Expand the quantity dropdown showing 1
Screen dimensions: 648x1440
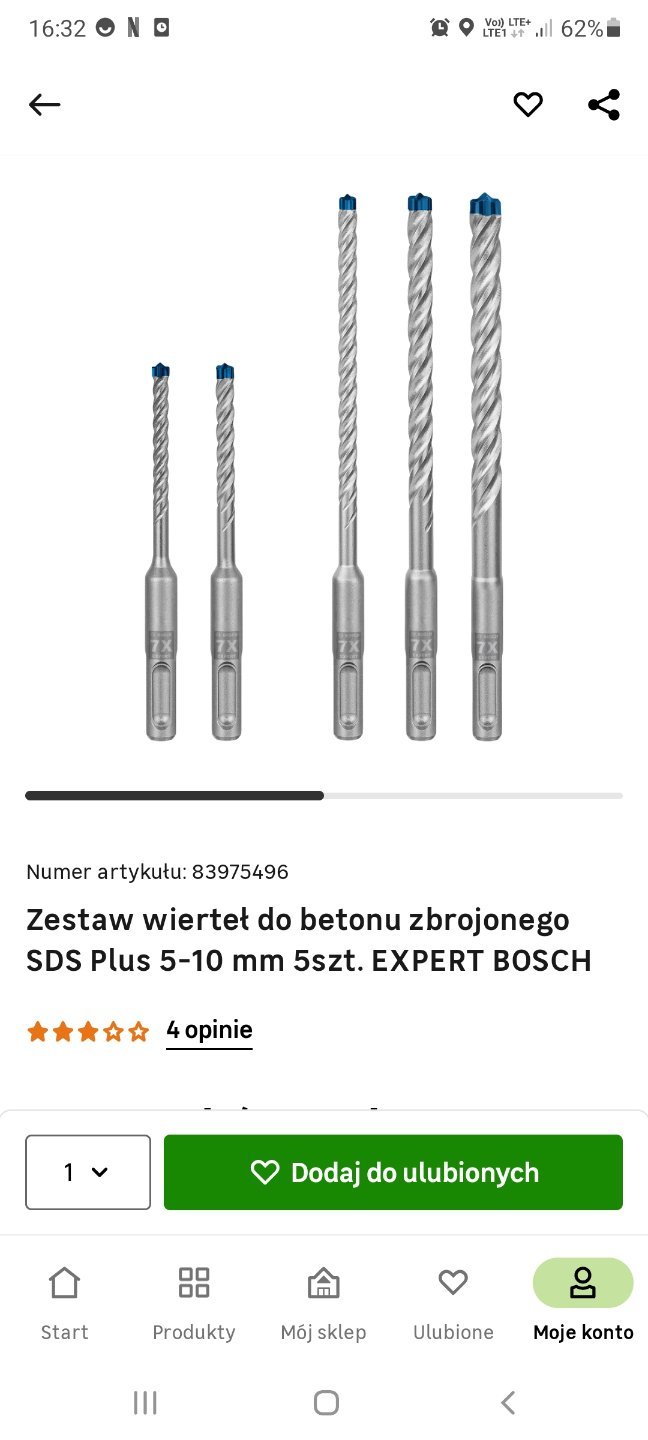pos(88,1172)
